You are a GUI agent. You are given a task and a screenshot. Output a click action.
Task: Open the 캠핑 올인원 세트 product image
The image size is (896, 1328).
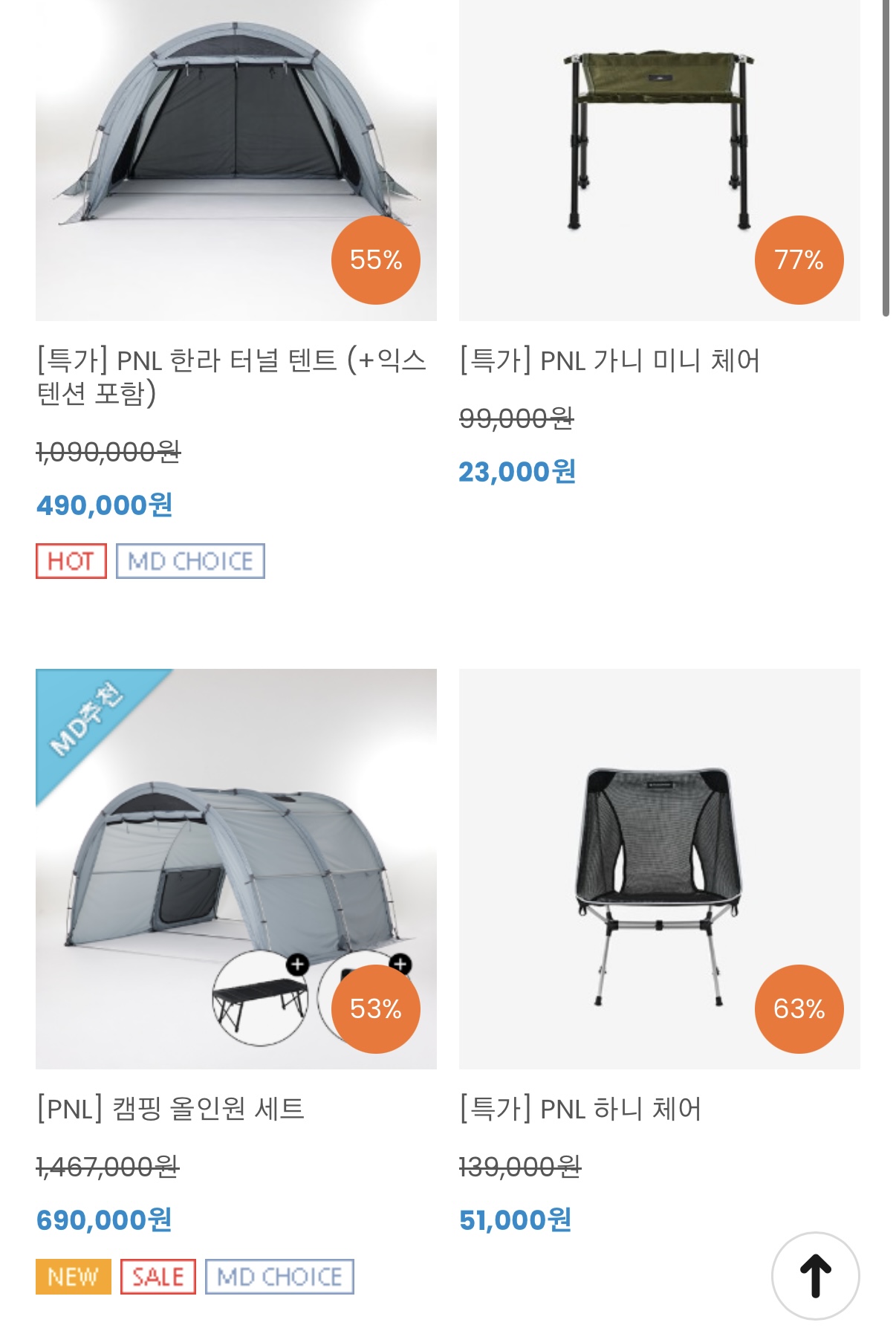click(236, 869)
